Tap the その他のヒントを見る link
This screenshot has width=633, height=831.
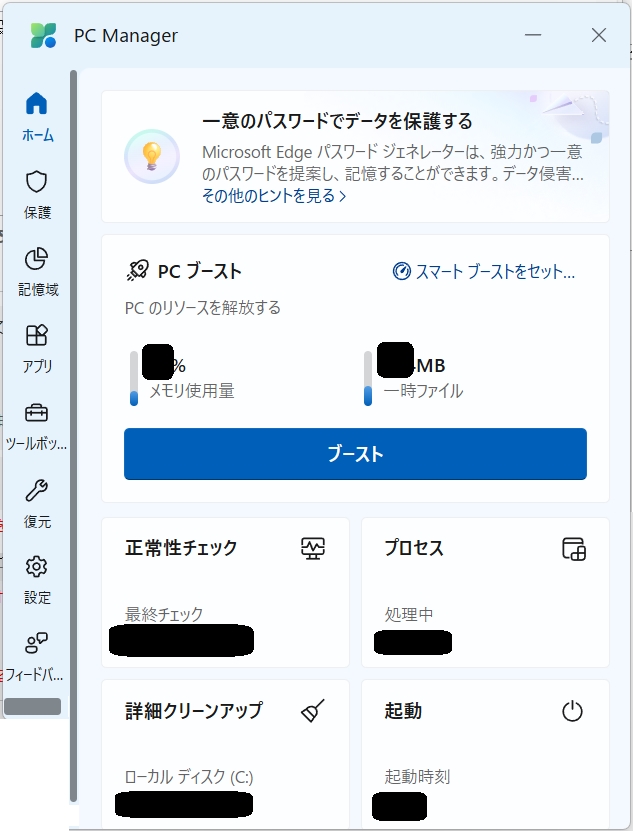click(274, 196)
